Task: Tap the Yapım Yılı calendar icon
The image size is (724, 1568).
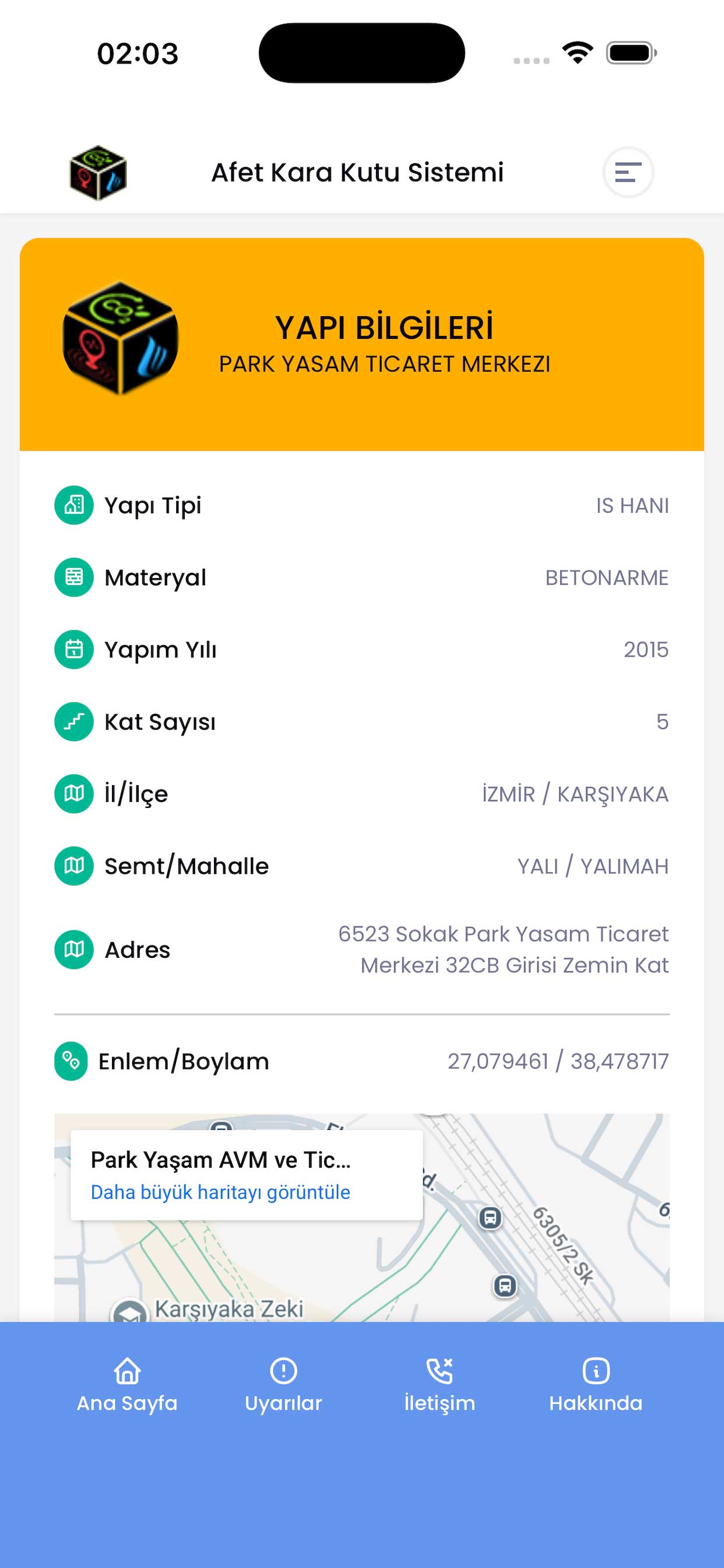Action: point(73,649)
